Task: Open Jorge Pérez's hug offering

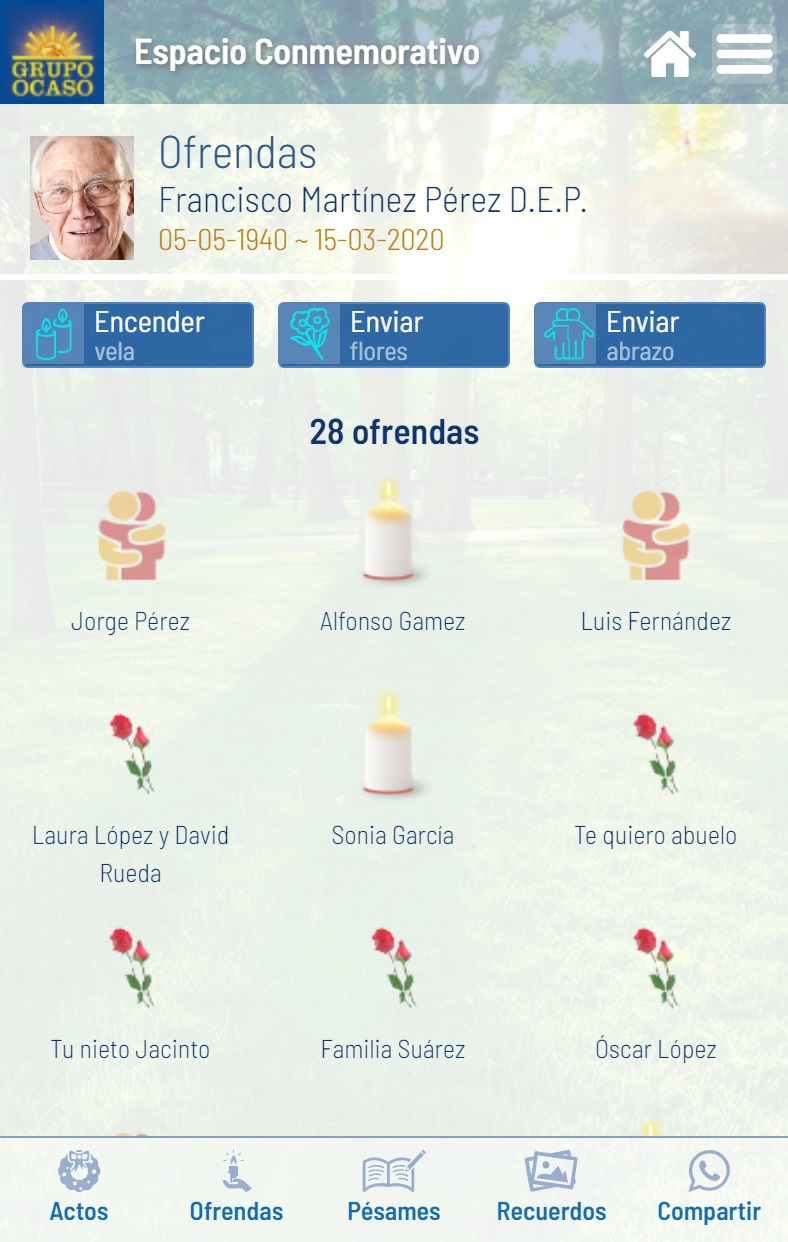Action: 130,537
